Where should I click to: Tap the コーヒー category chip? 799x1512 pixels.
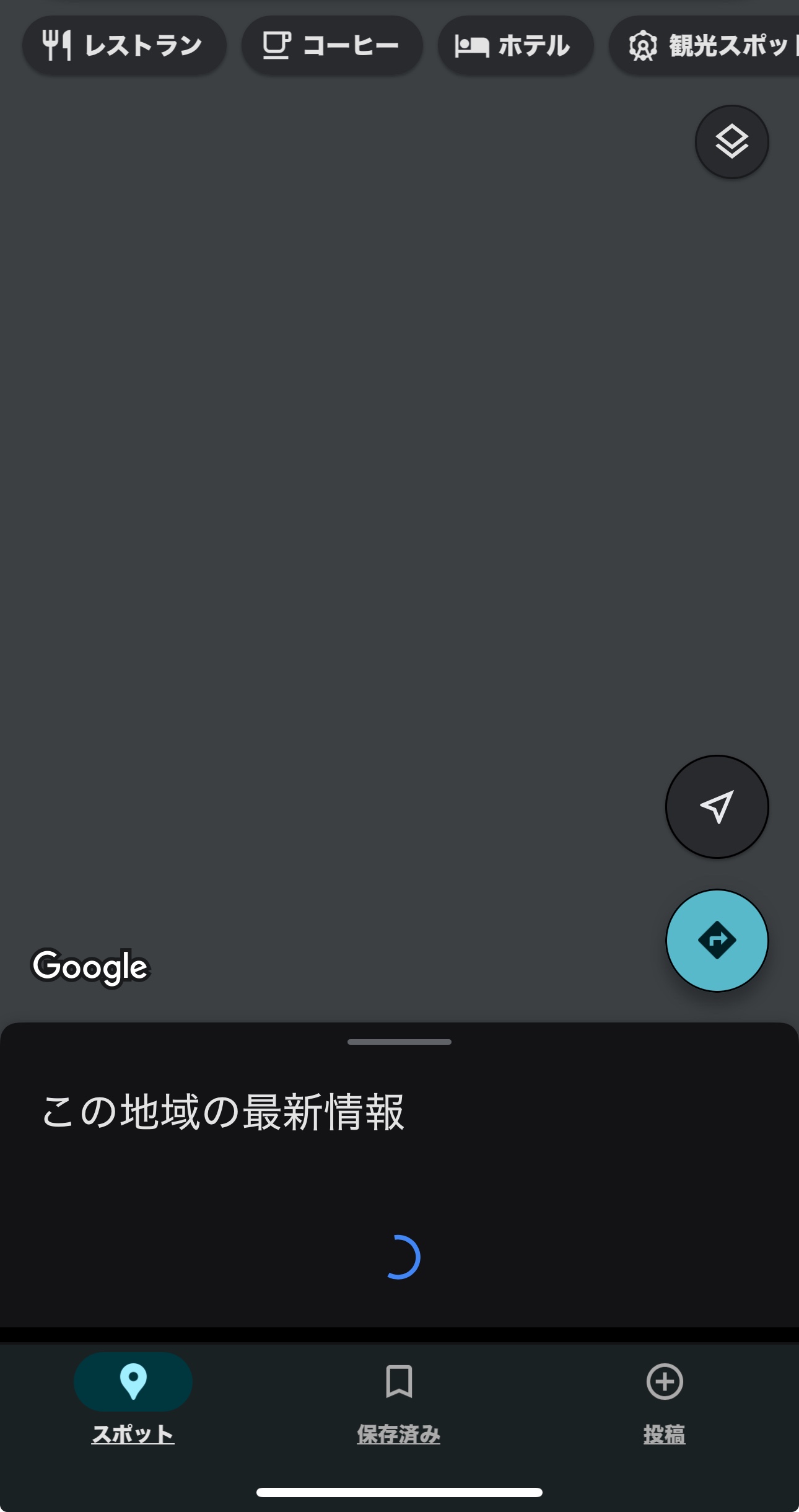(x=331, y=45)
